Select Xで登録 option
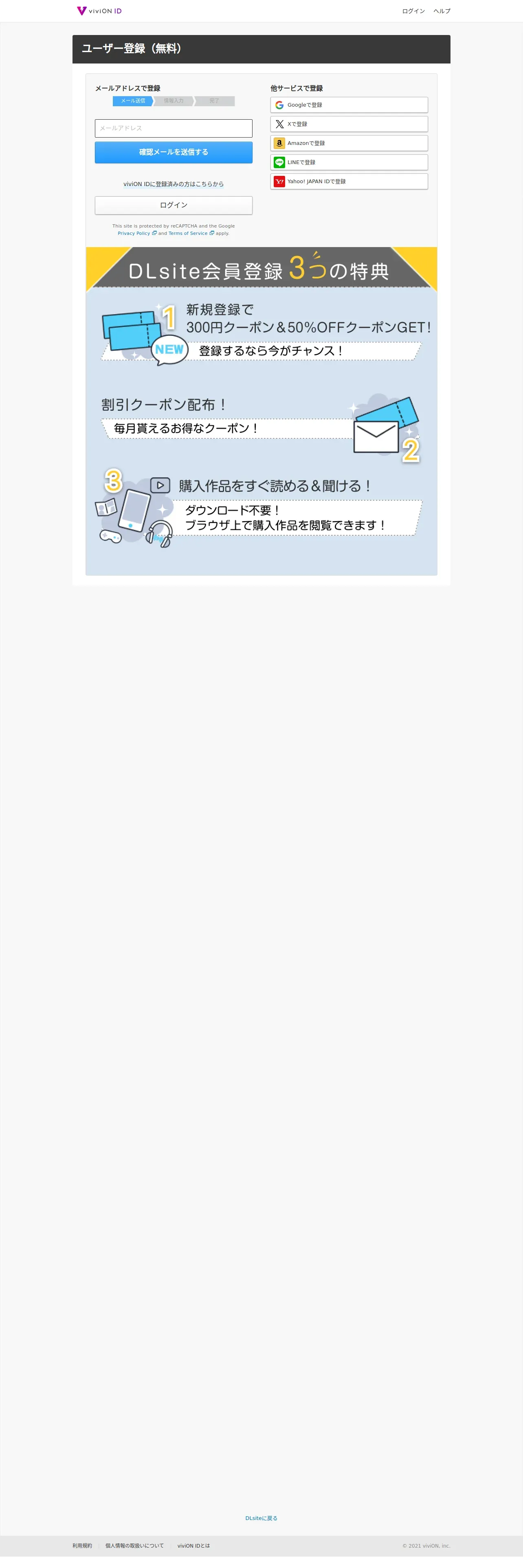This screenshot has height=1568, width=523. [x=349, y=124]
